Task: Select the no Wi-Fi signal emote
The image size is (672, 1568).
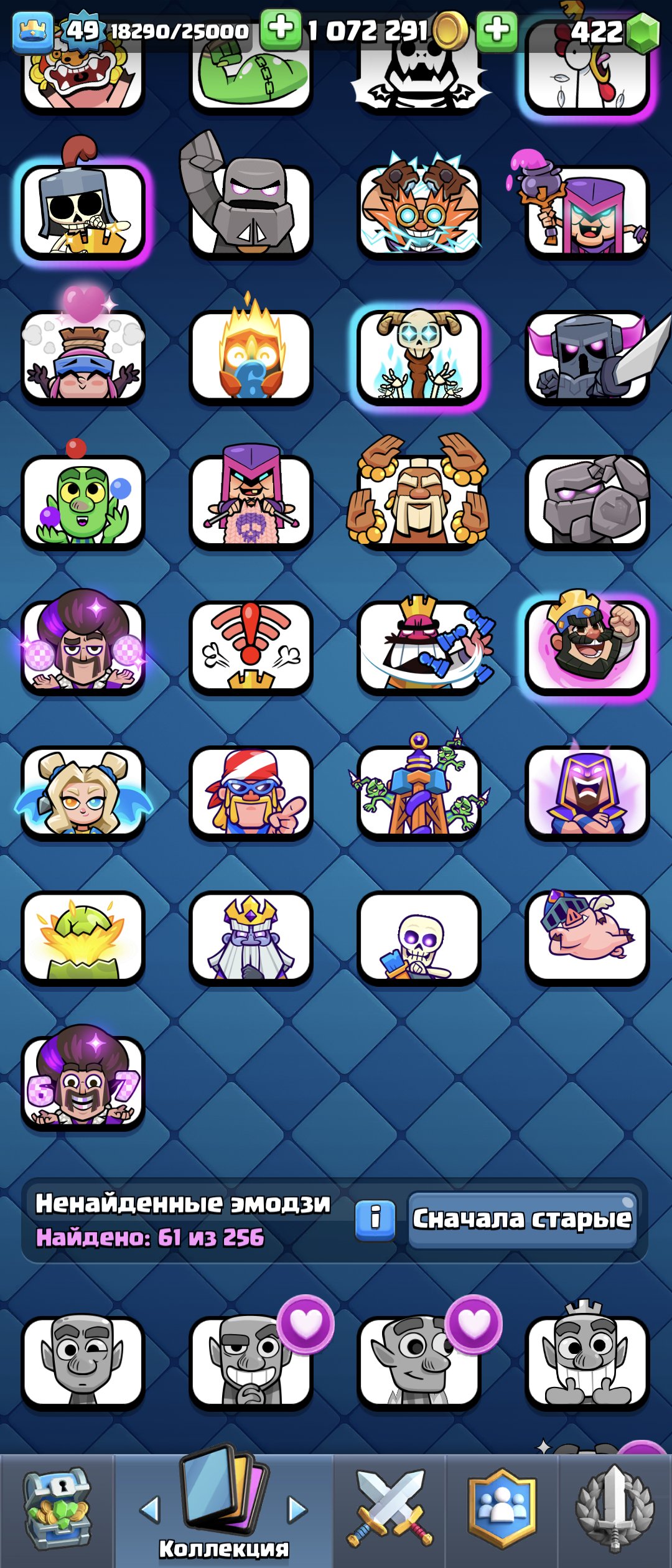Action: point(251,647)
